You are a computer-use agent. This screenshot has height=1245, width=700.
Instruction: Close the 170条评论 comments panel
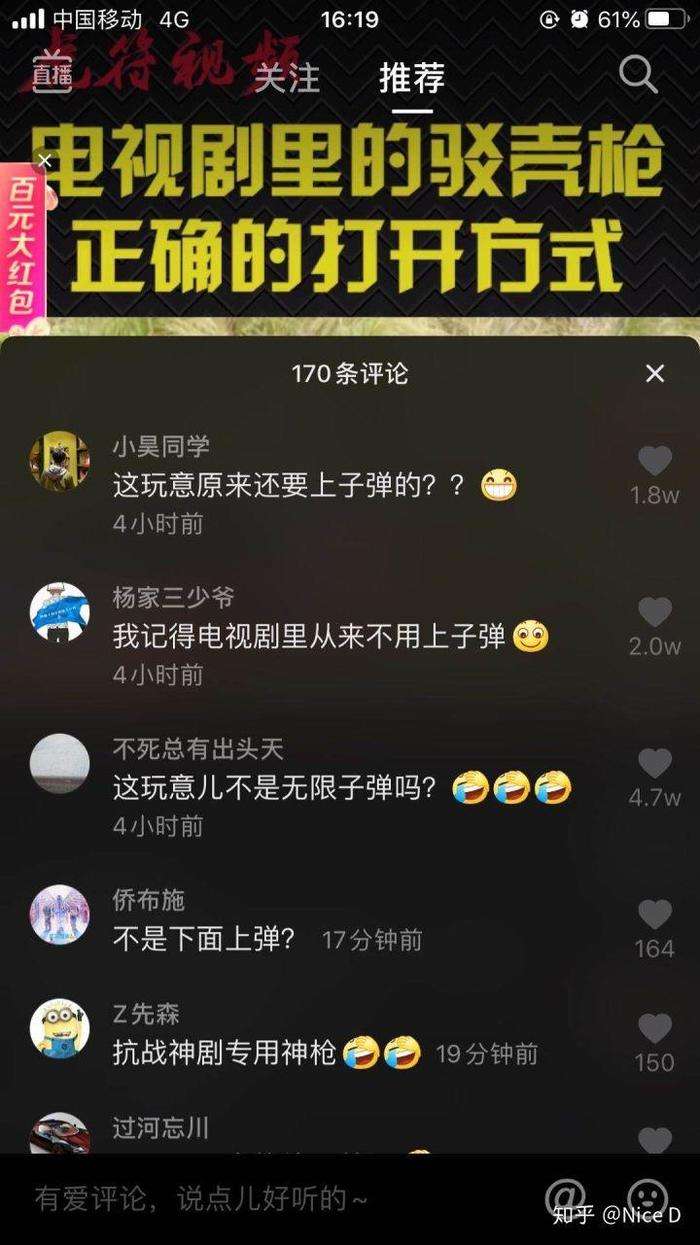pos(654,374)
